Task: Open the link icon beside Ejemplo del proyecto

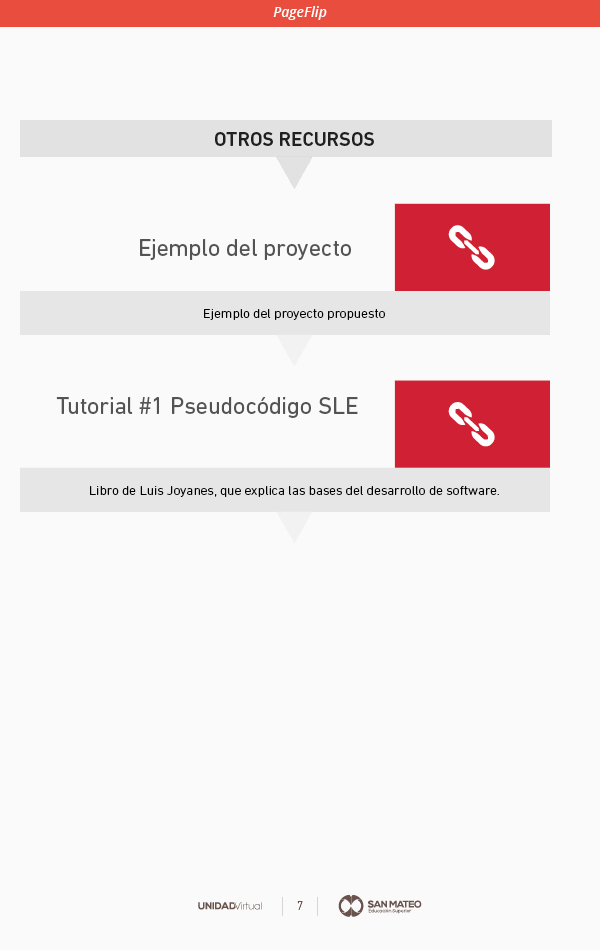Action: tap(472, 248)
